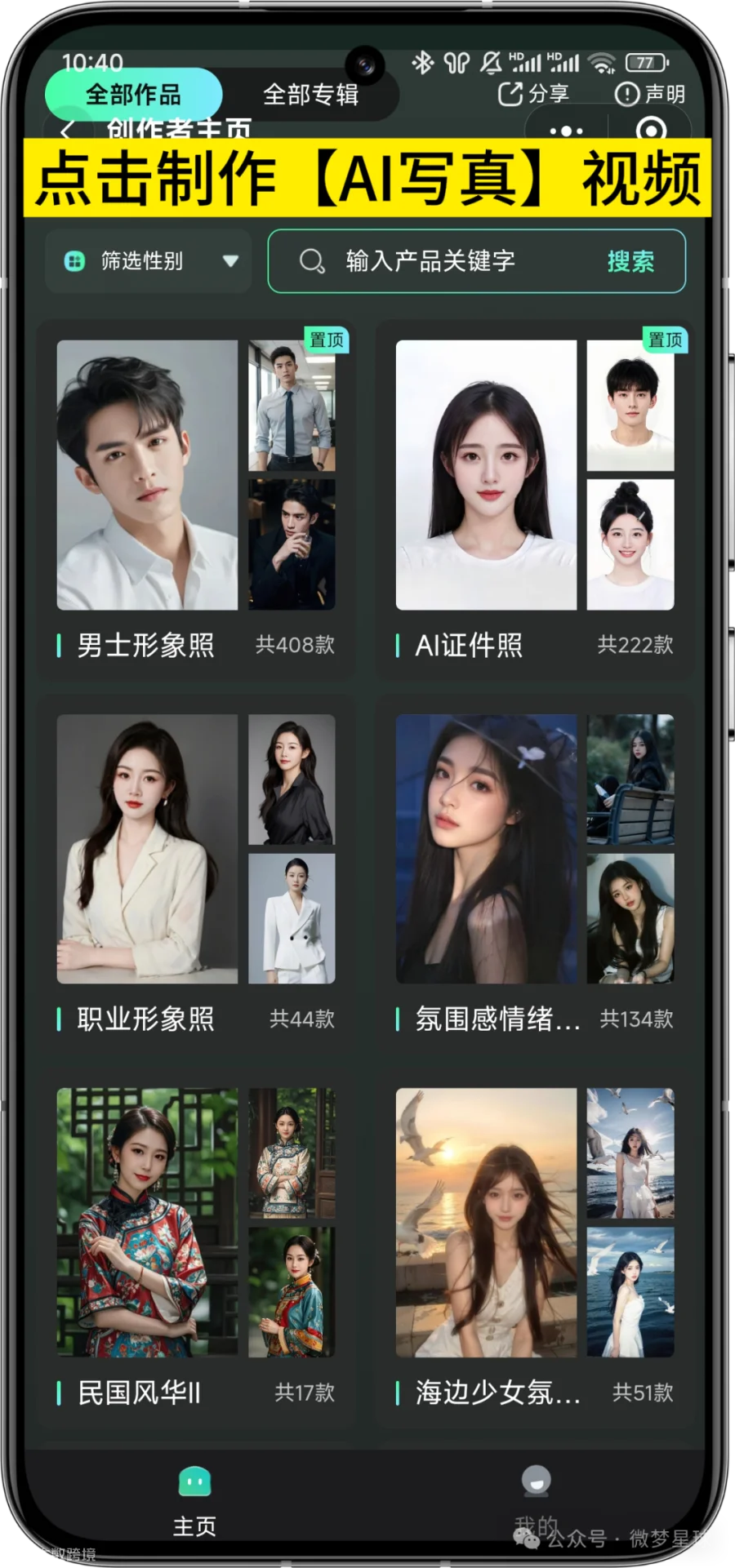Viewport: 735px width, 1568px height.
Task: Open the 声明 notice
Action: 649,94
